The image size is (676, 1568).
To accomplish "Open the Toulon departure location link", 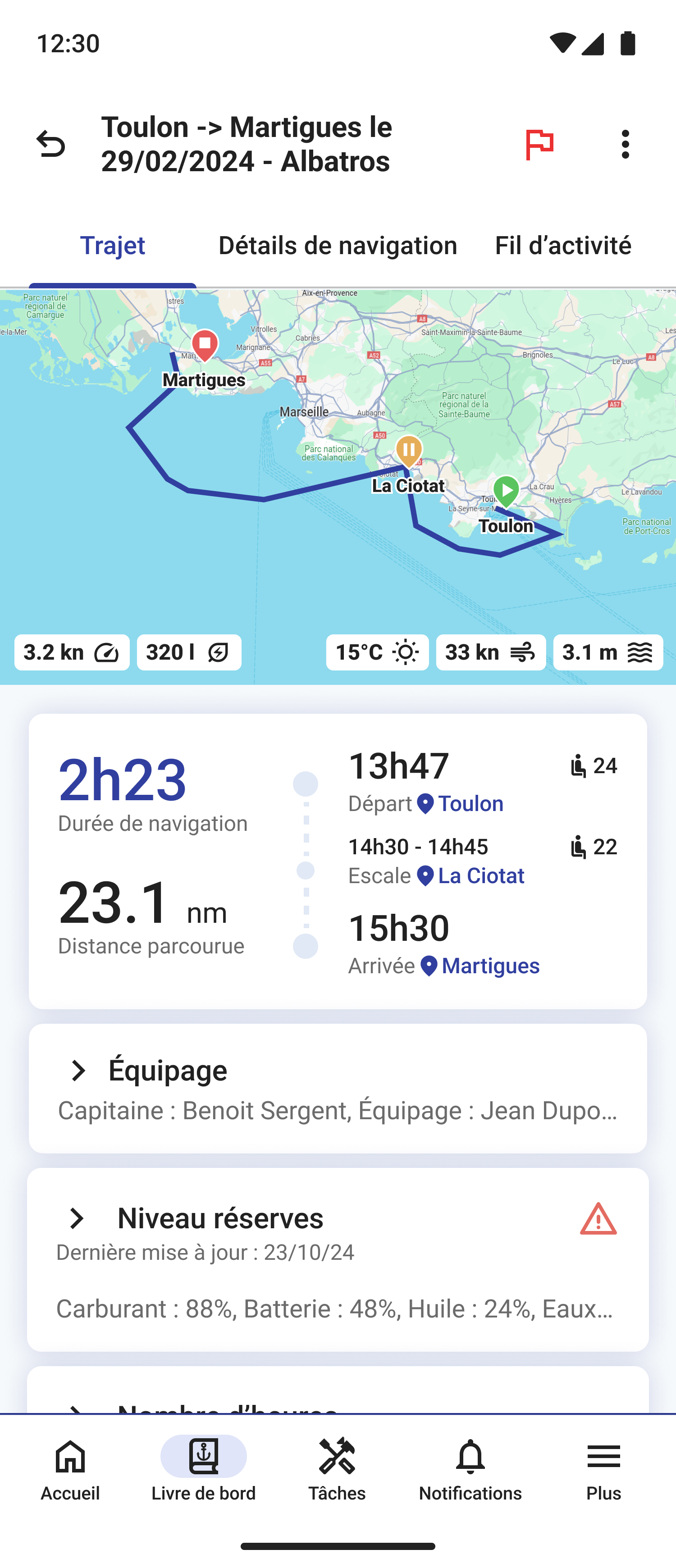I will (x=471, y=803).
